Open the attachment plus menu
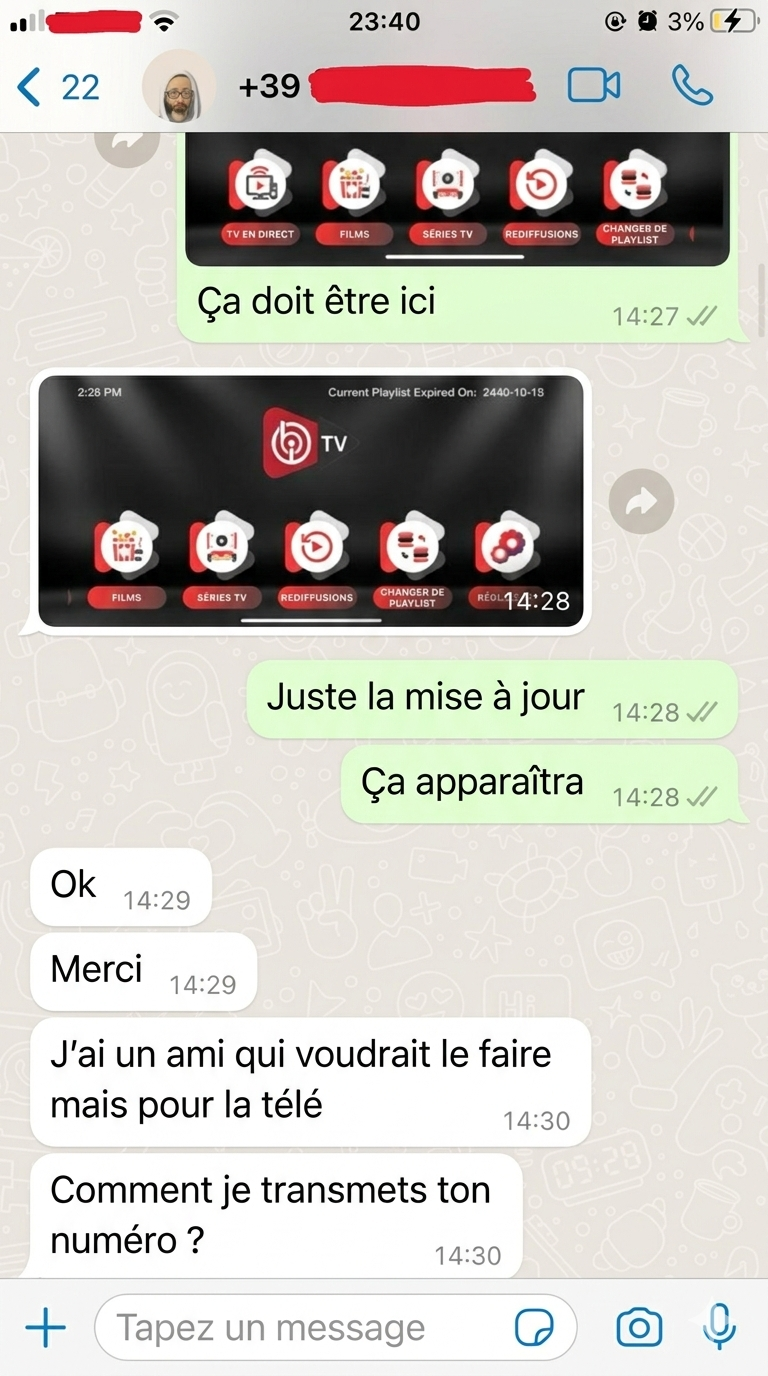The image size is (768, 1376). tap(45, 1328)
